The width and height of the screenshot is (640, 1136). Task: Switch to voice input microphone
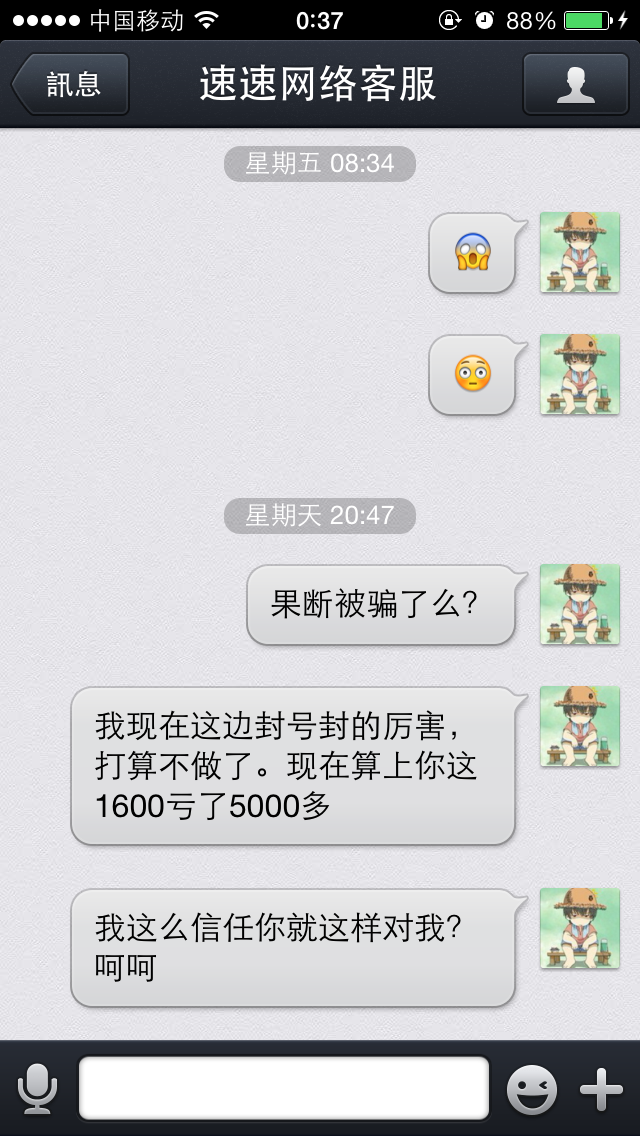[x=37, y=1089]
